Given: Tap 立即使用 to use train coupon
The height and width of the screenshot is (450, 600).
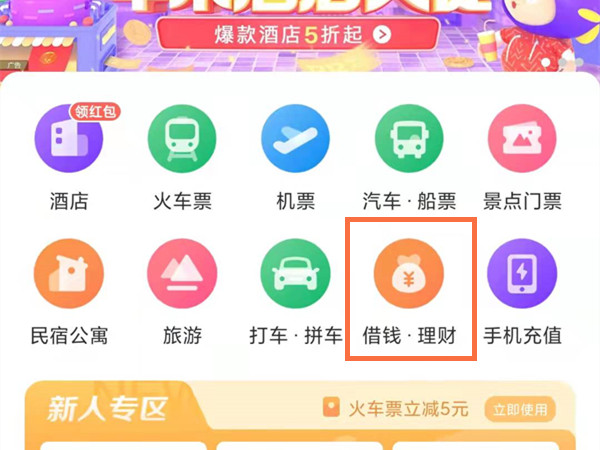Looking at the screenshot, I should (x=518, y=409).
